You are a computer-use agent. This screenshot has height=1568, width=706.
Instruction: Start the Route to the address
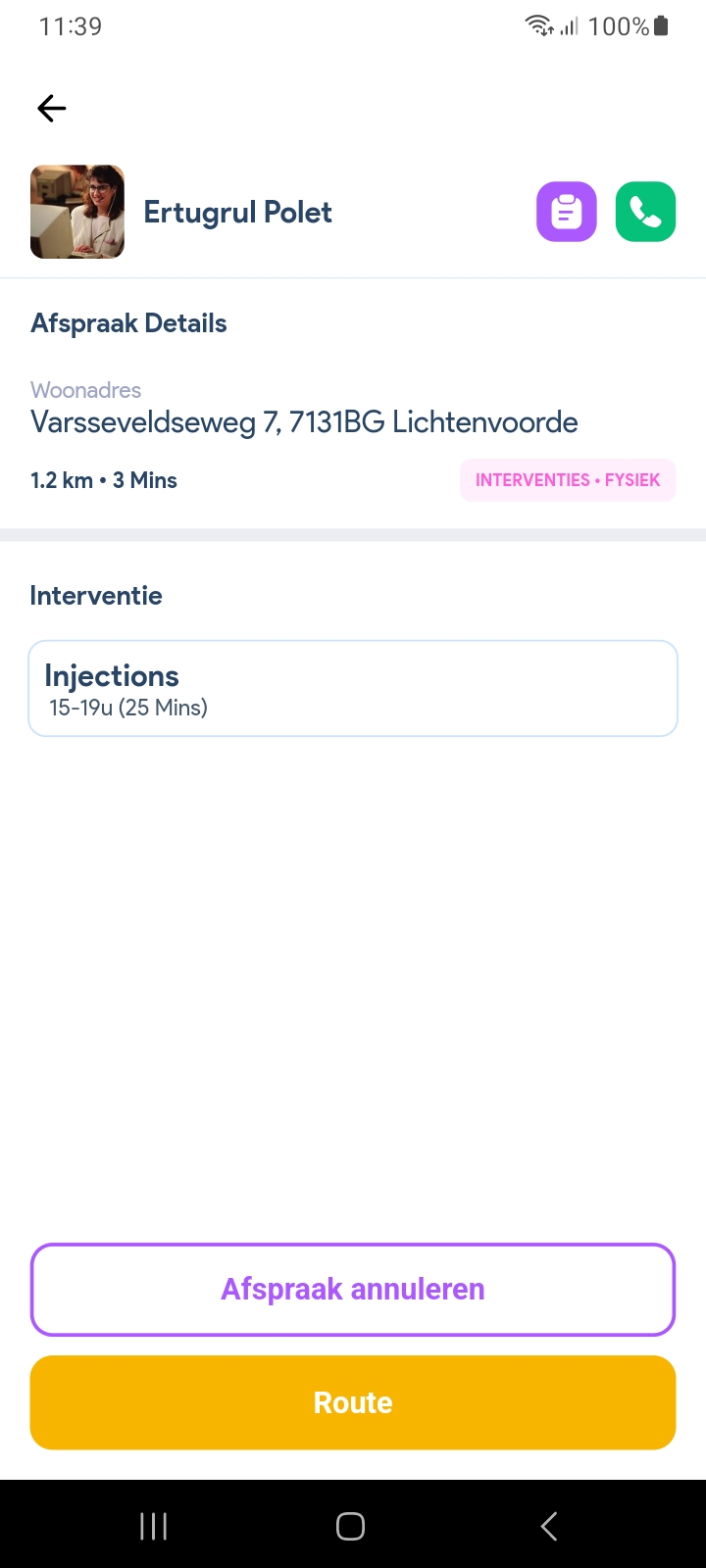pyautogui.click(x=353, y=1402)
